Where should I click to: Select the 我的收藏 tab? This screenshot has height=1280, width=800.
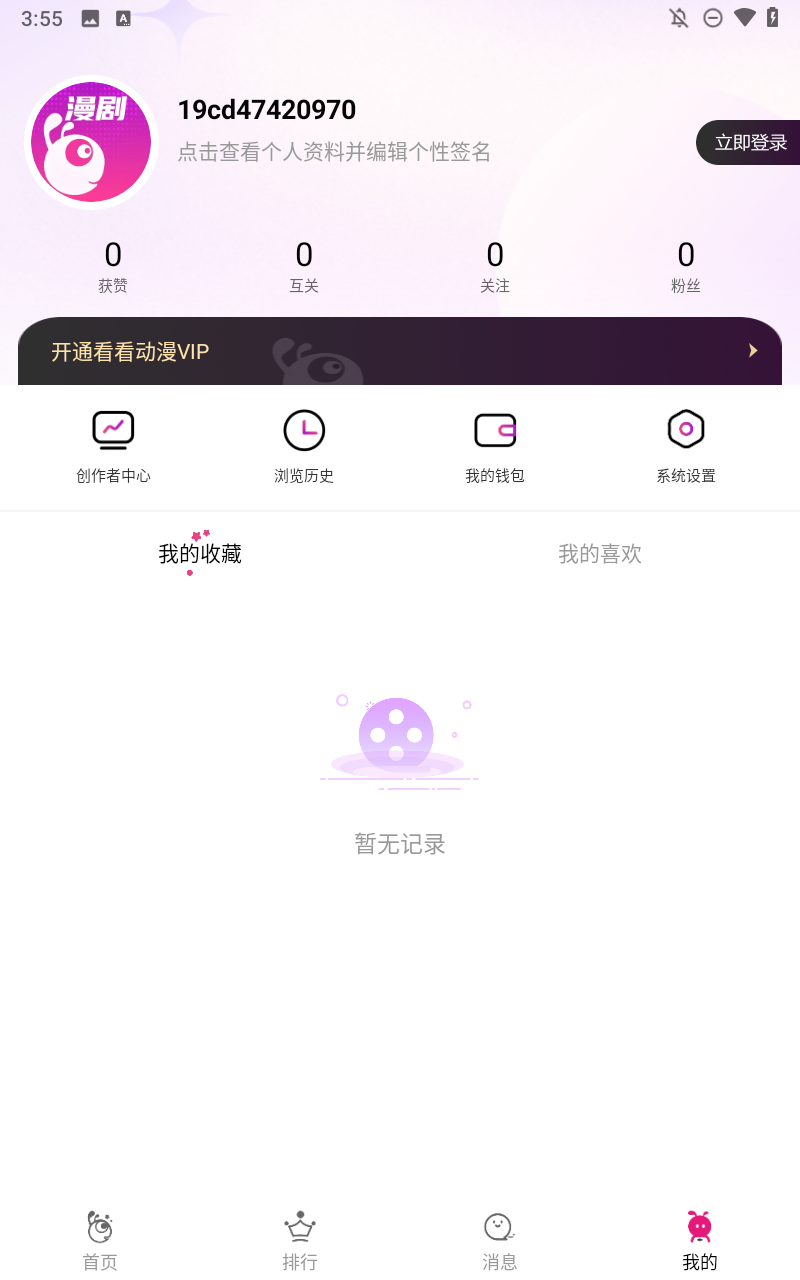point(200,554)
